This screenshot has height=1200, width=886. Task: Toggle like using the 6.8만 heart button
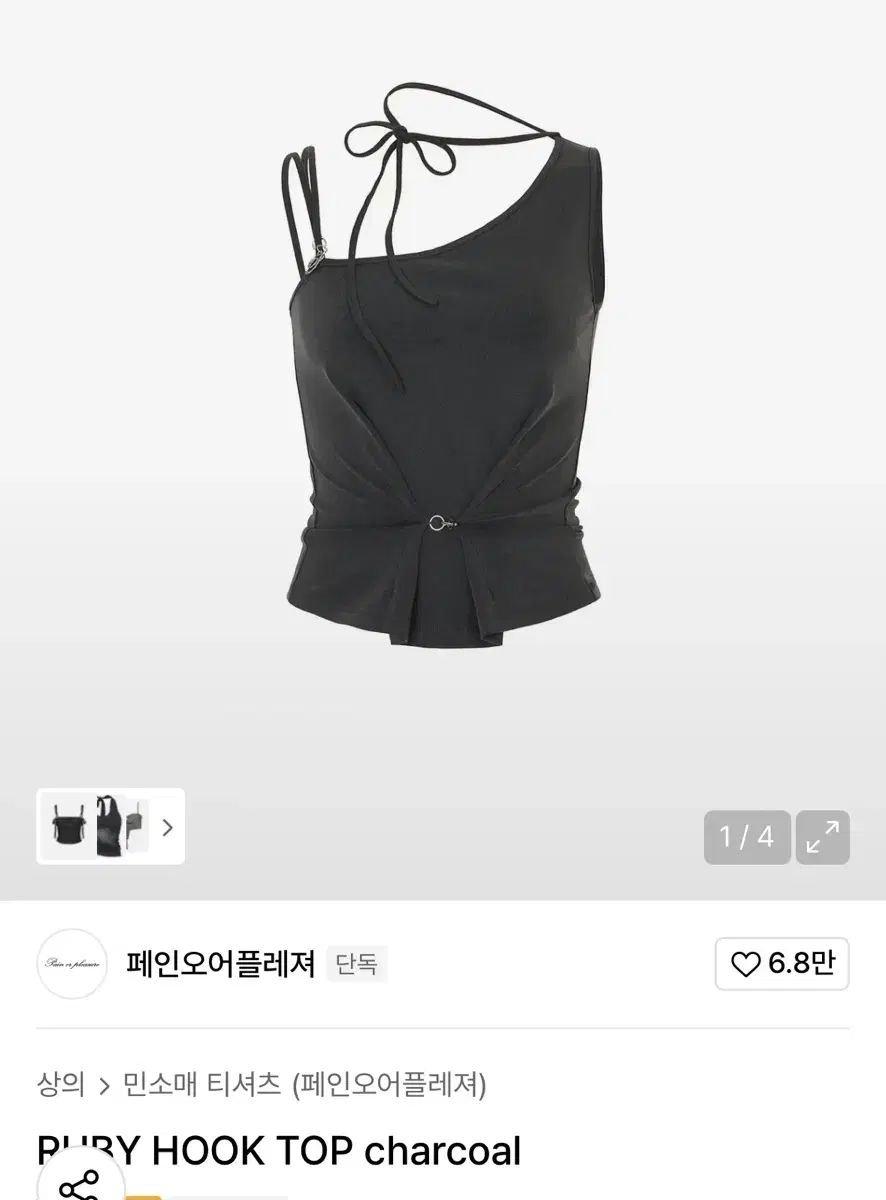pyautogui.click(x=782, y=963)
